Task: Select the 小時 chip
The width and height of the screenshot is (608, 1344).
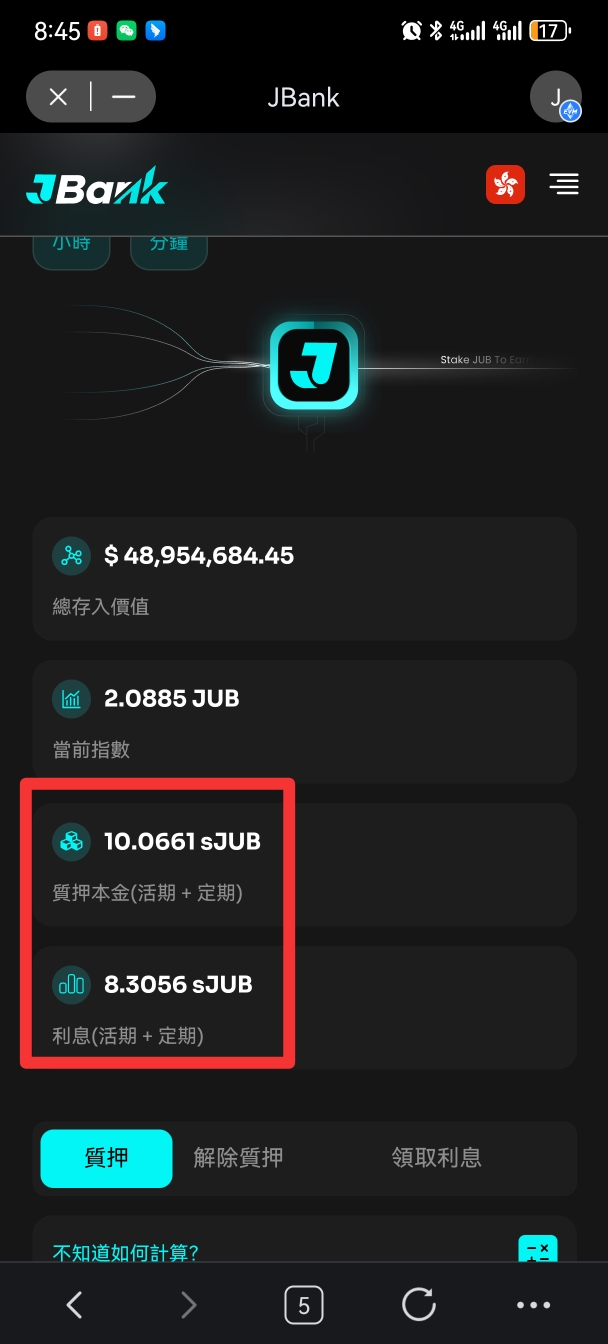Action: pos(71,247)
